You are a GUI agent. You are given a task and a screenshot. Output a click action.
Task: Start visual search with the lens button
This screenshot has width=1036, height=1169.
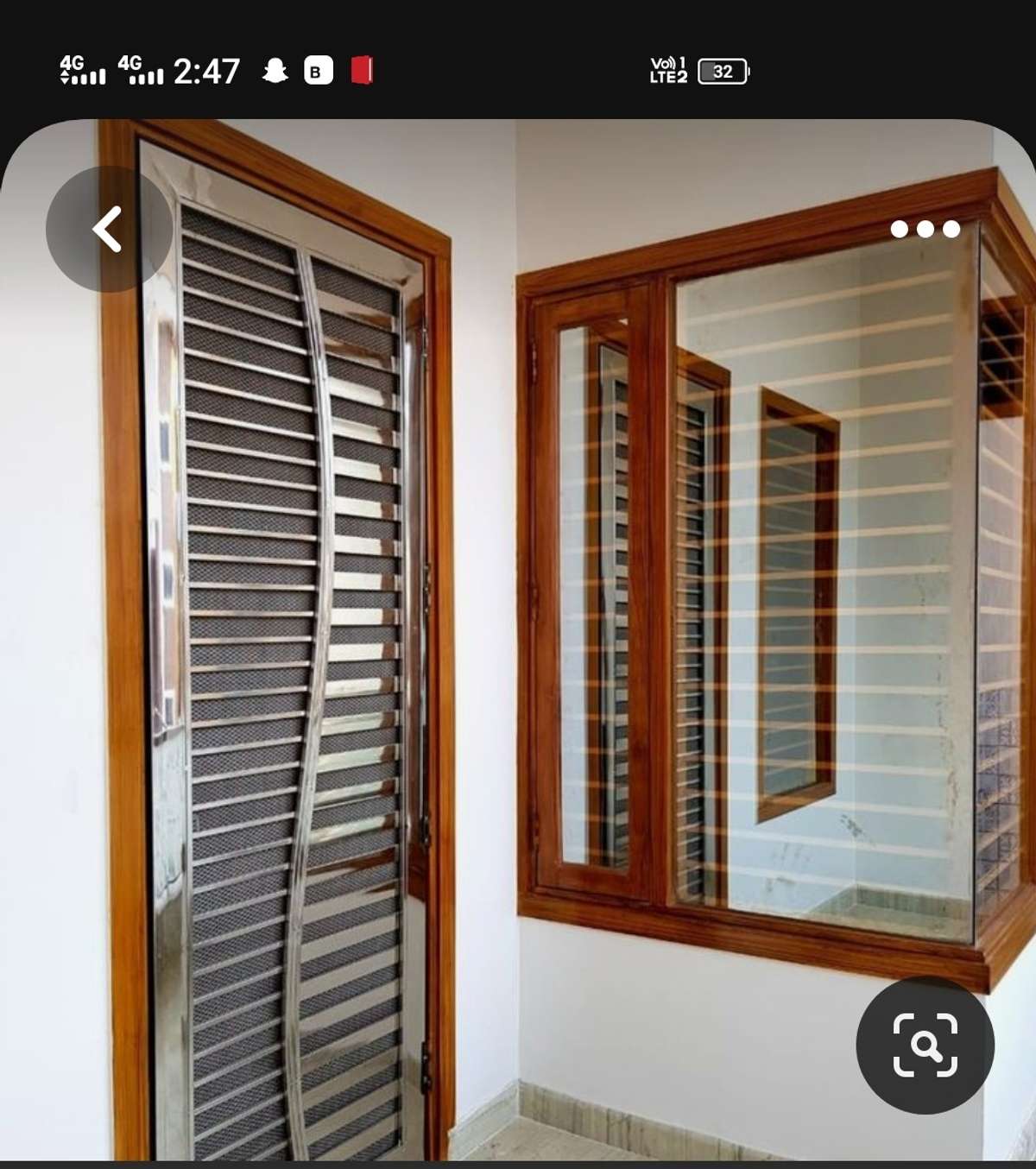[925, 1046]
